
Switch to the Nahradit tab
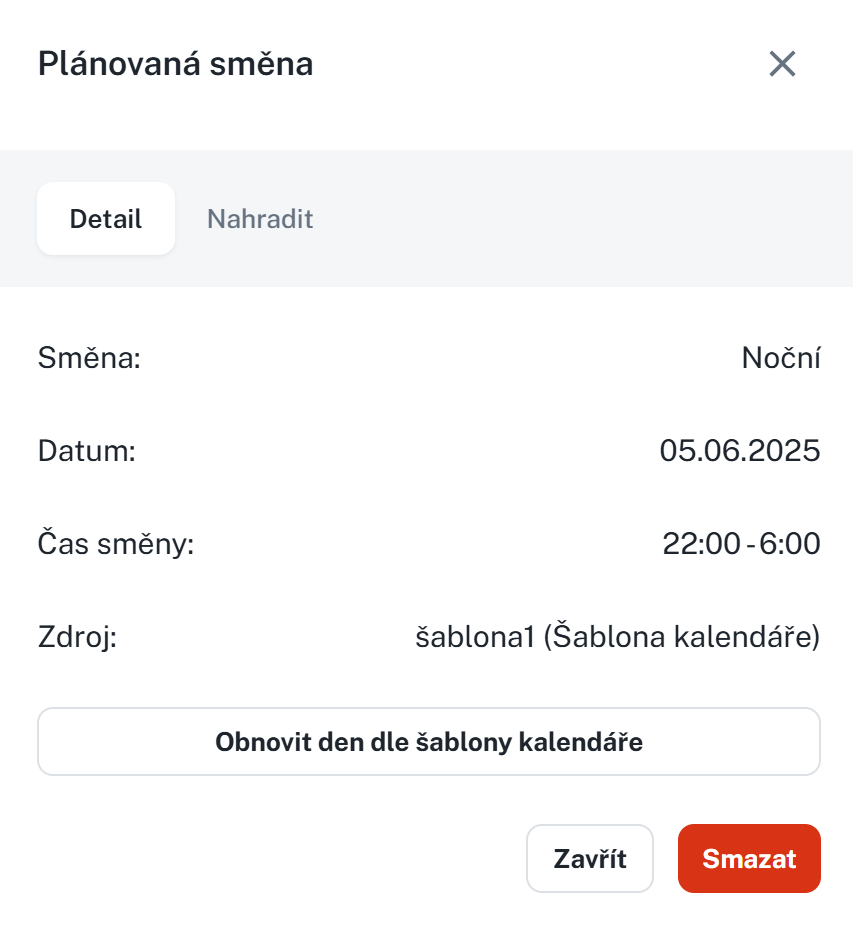tap(260, 219)
